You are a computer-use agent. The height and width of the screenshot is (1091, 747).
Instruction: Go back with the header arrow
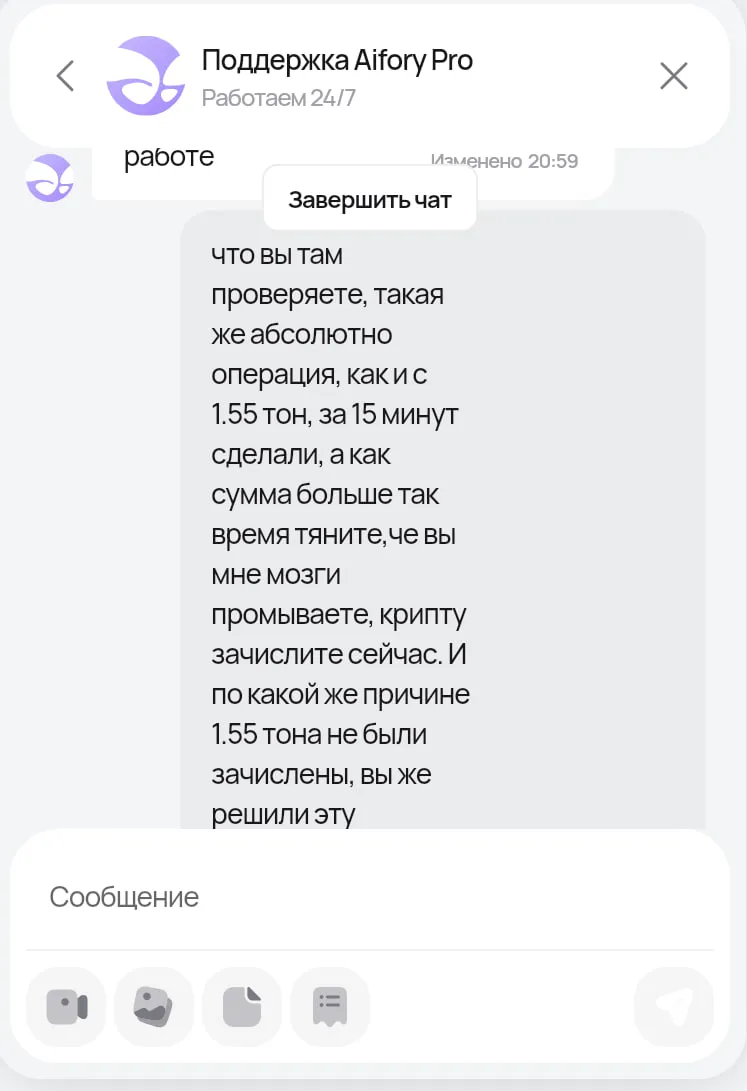(66, 76)
